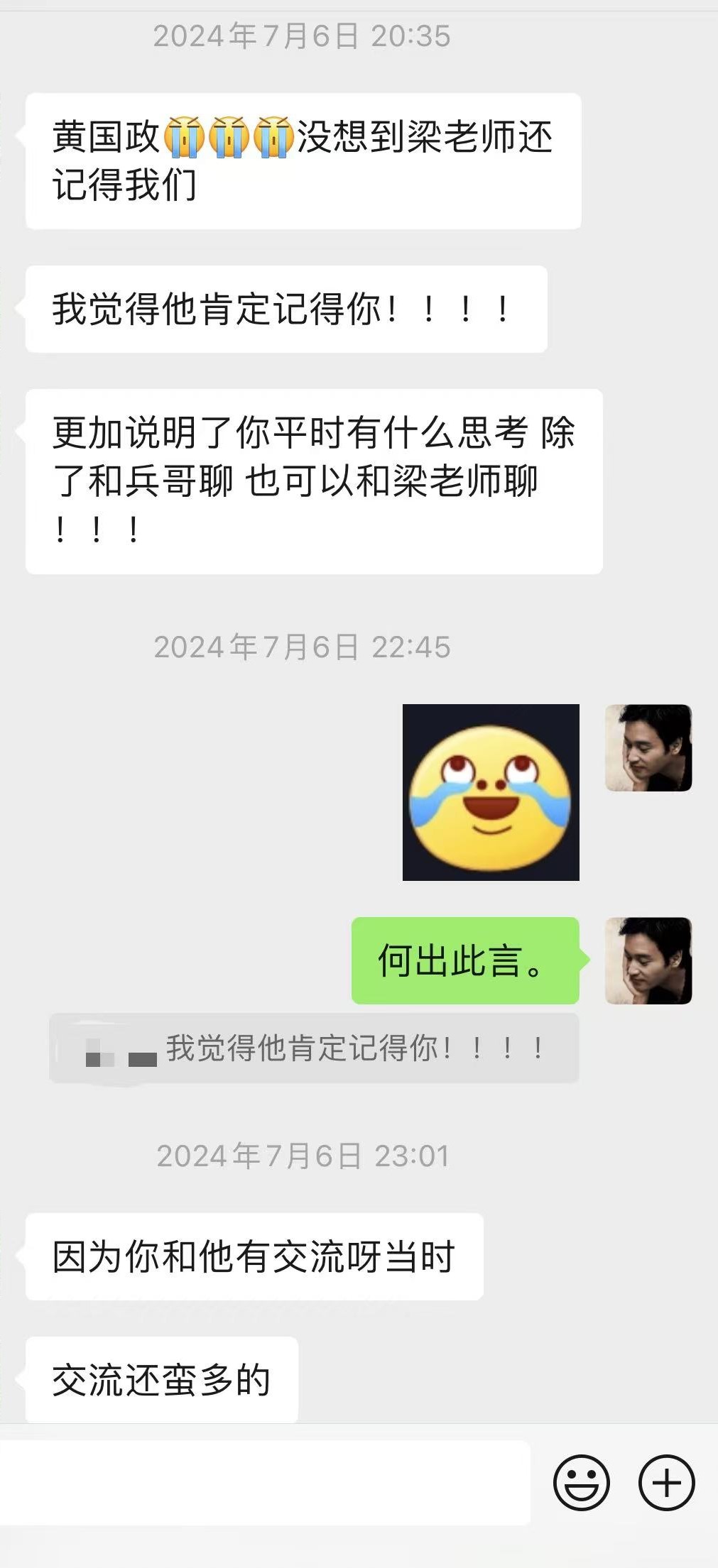Image resolution: width=718 pixels, height=1568 pixels.
Task: Tap the avatar beside the sticker message
Action: click(648, 747)
